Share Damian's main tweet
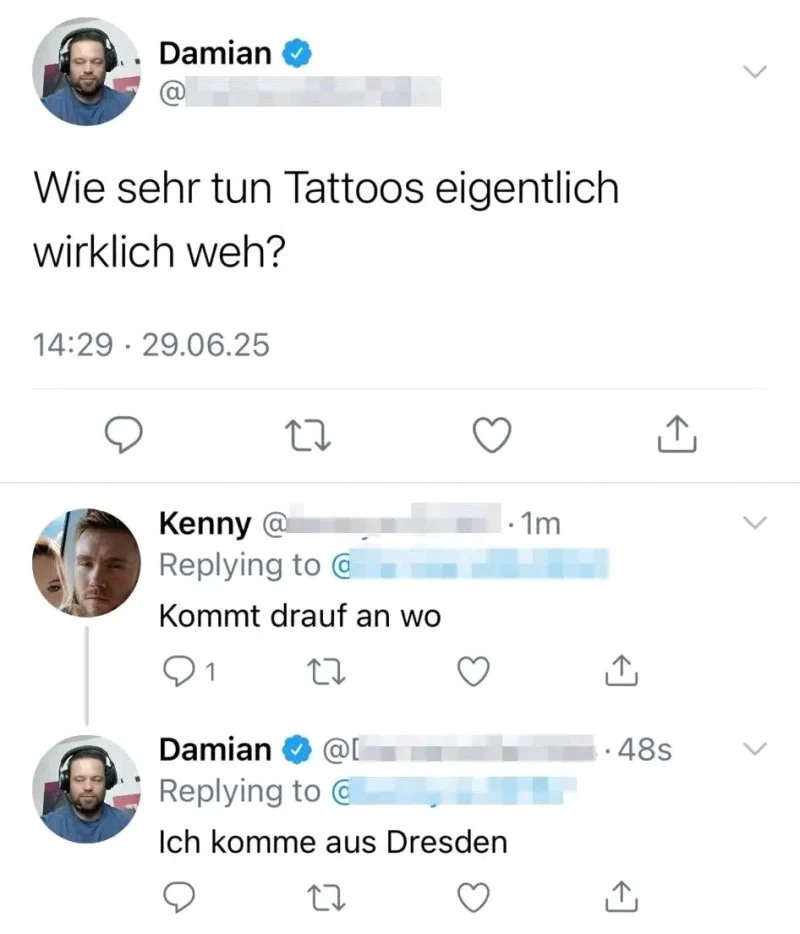The height and width of the screenshot is (934, 800). point(676,432)
